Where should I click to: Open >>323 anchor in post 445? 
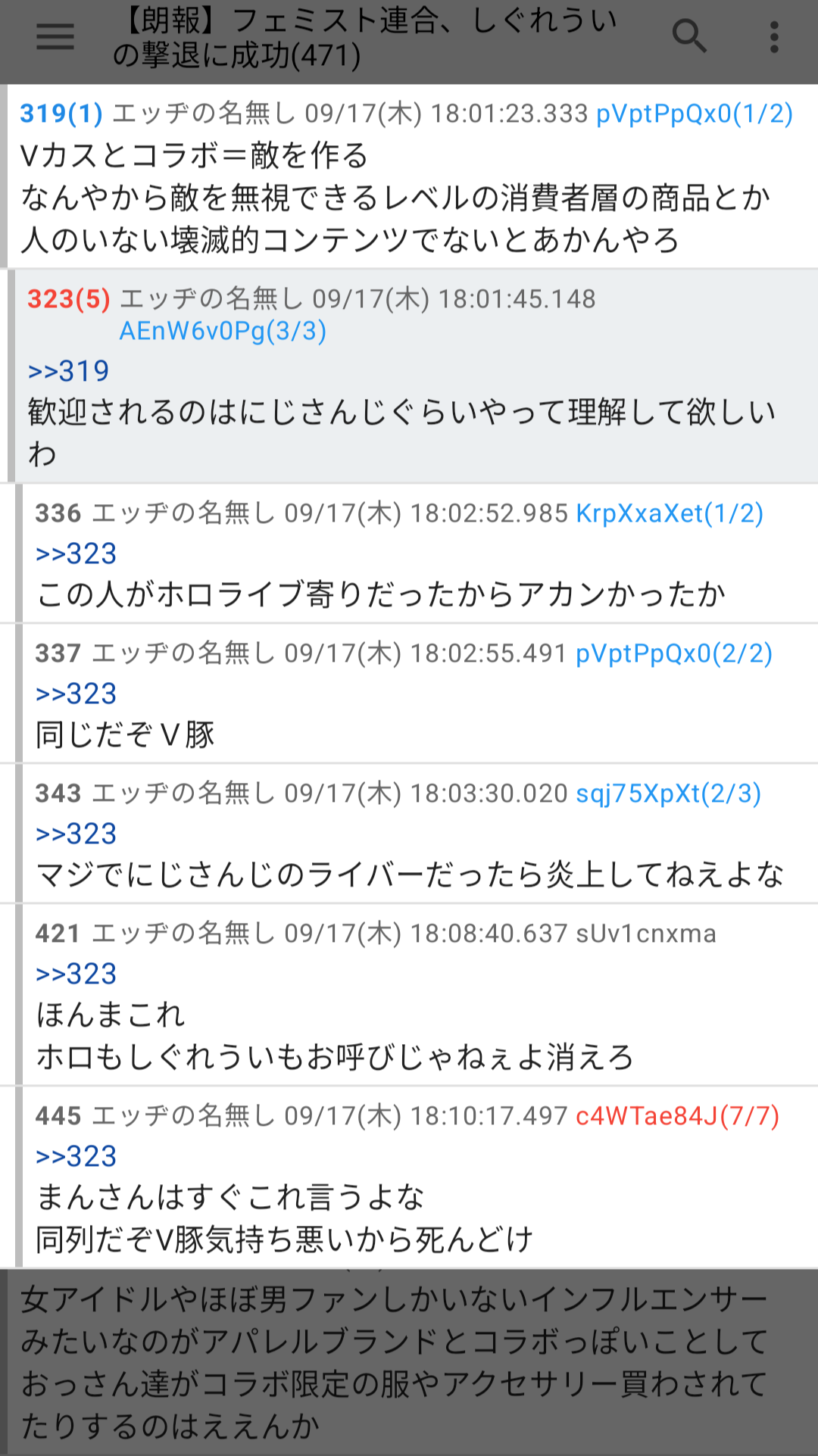[x=76, y=1156]
